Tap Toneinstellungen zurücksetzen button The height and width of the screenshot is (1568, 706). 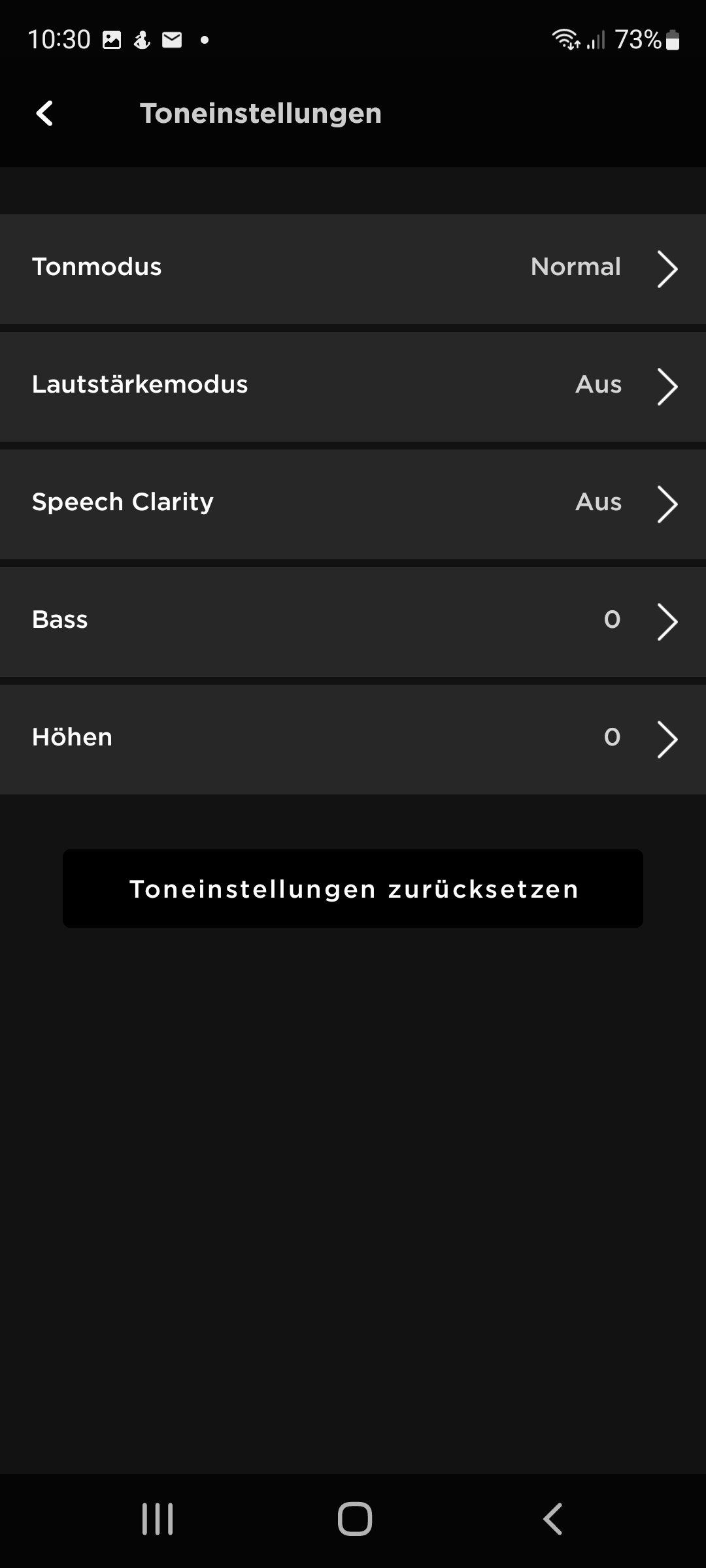pos(353,889)
